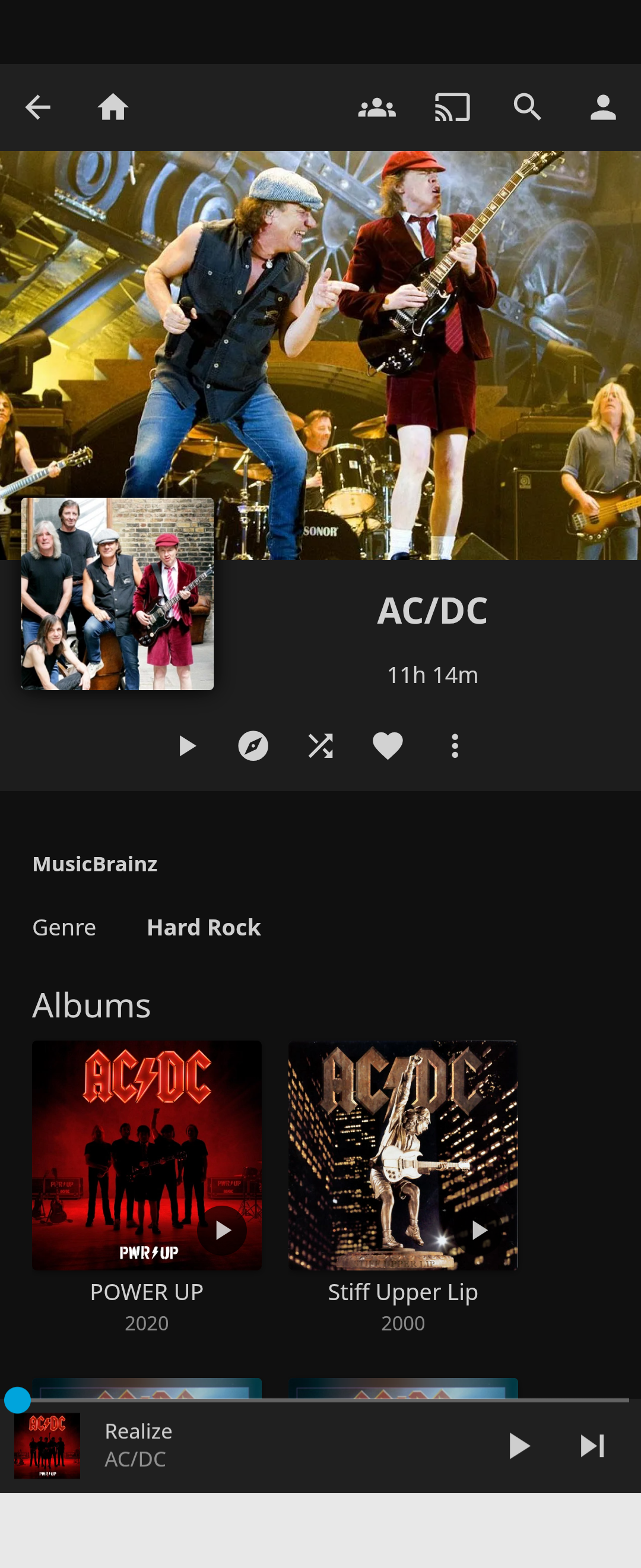
Task: Start instant mix with compass icon
Action: pyautogui.click(x=253, y=745)
